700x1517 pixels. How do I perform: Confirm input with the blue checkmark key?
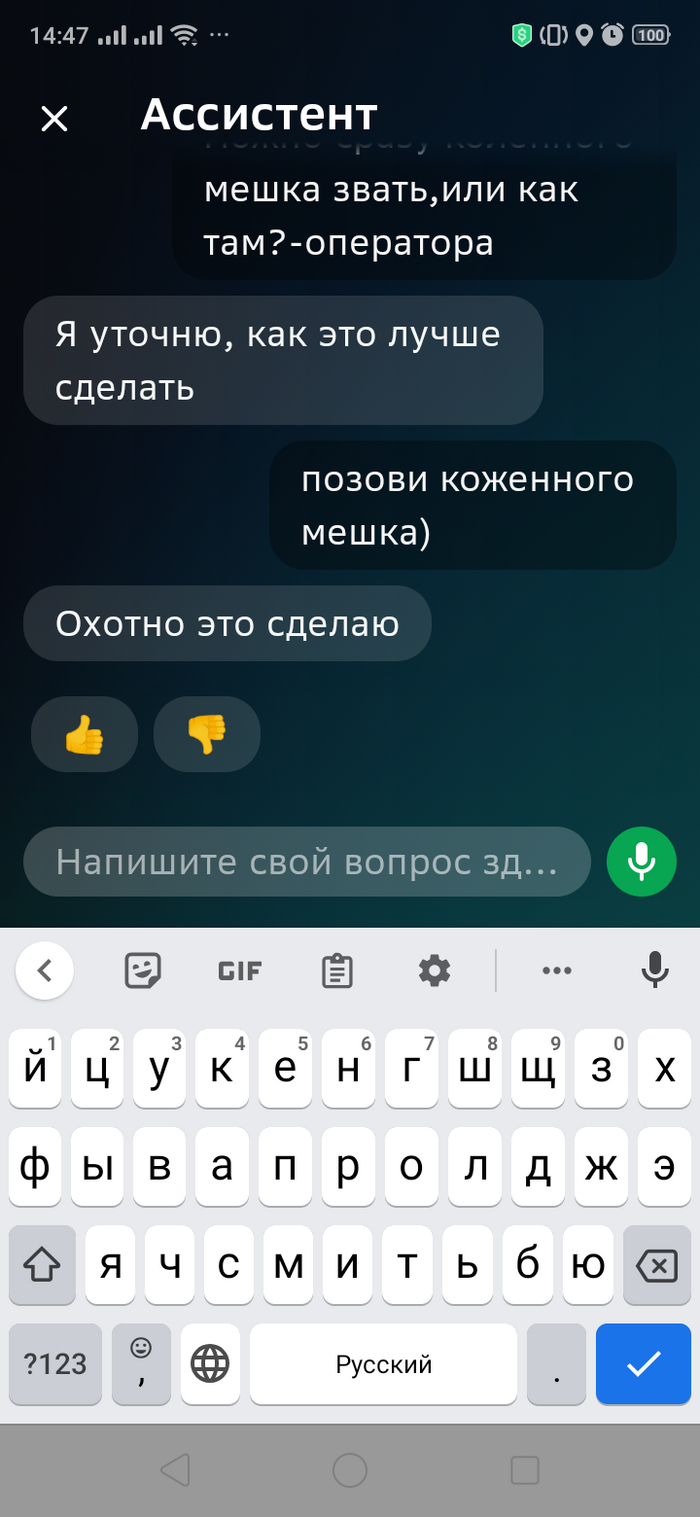[x=643, y=1364]
